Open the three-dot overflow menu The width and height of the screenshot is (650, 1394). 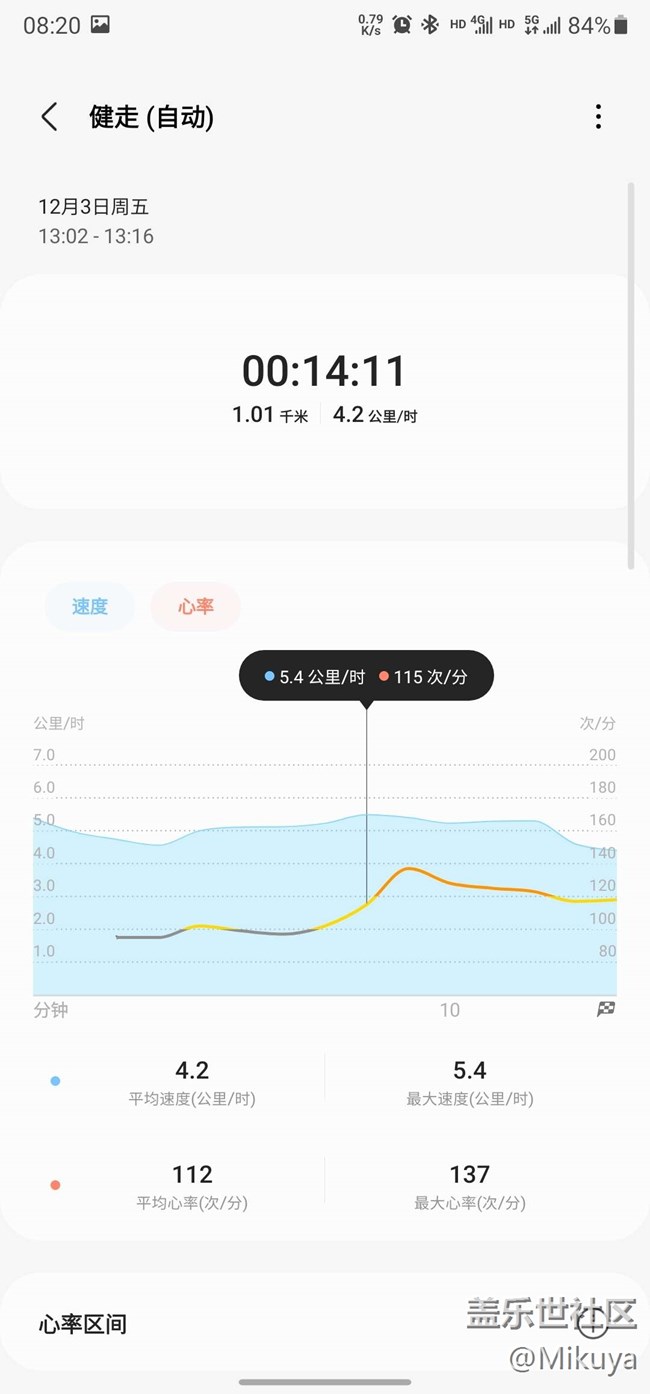tap(598, 117)
